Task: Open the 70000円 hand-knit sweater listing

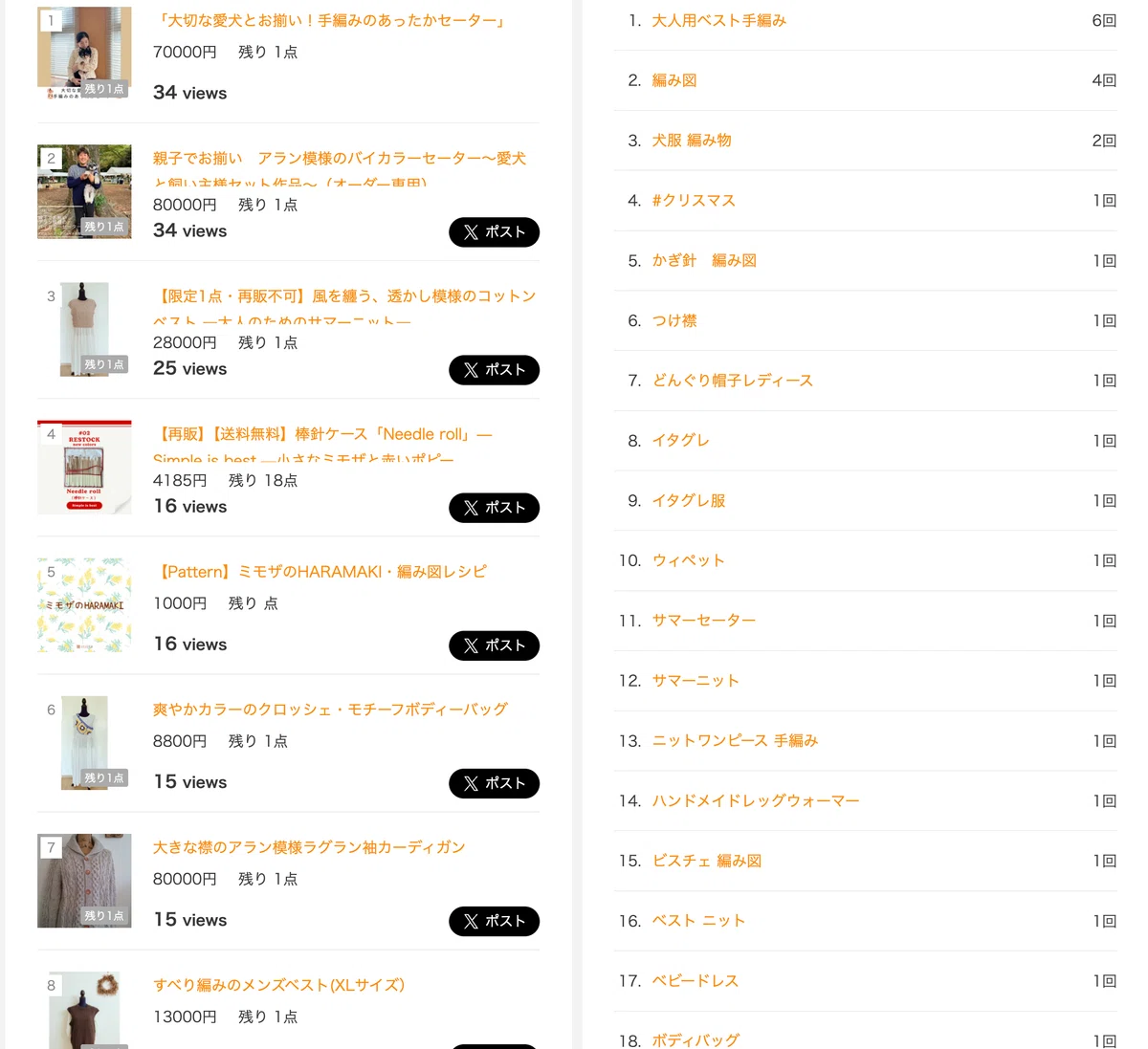Action: point(331,20)
